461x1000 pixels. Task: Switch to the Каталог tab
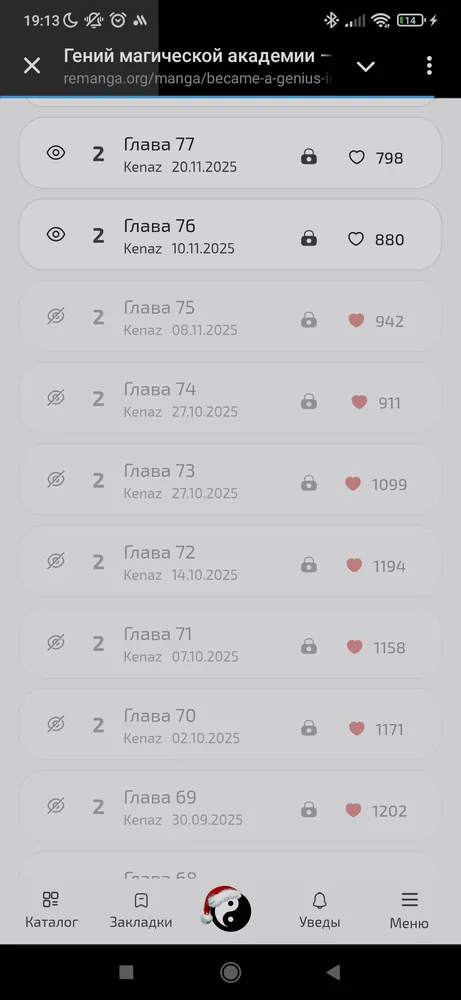[x=52, y=910]
